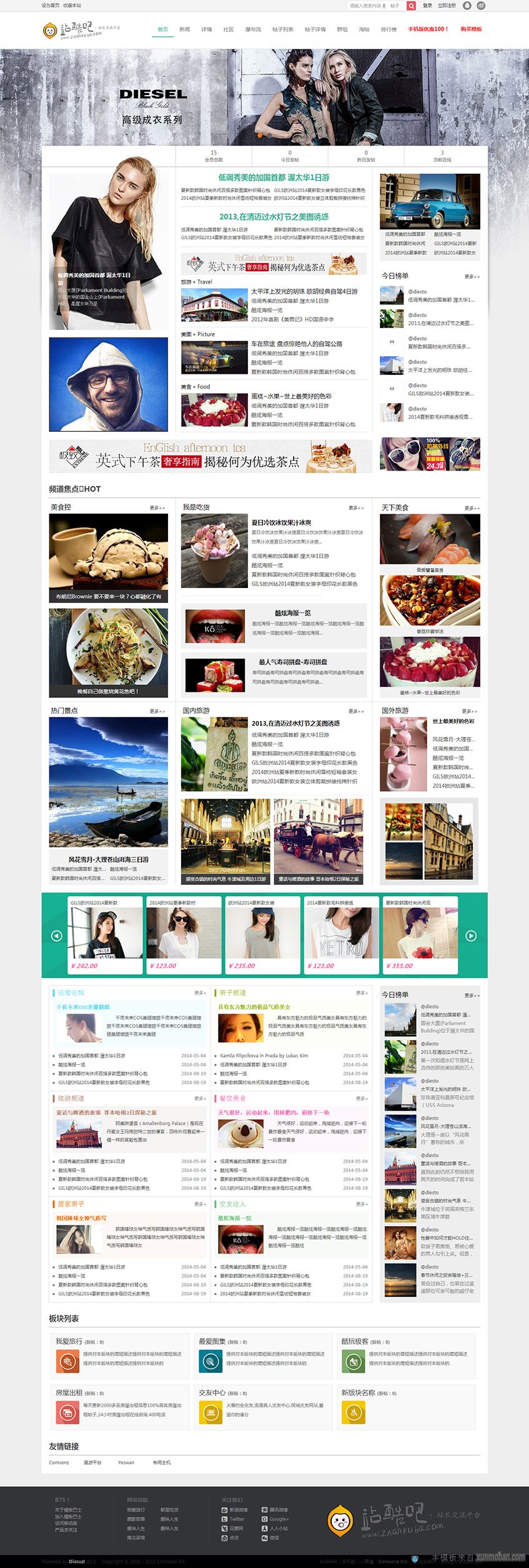Open the product card priced ¥355.00
Image resolution: width=529 pixels, height=1568 pixels.
[x=419, y=936]
